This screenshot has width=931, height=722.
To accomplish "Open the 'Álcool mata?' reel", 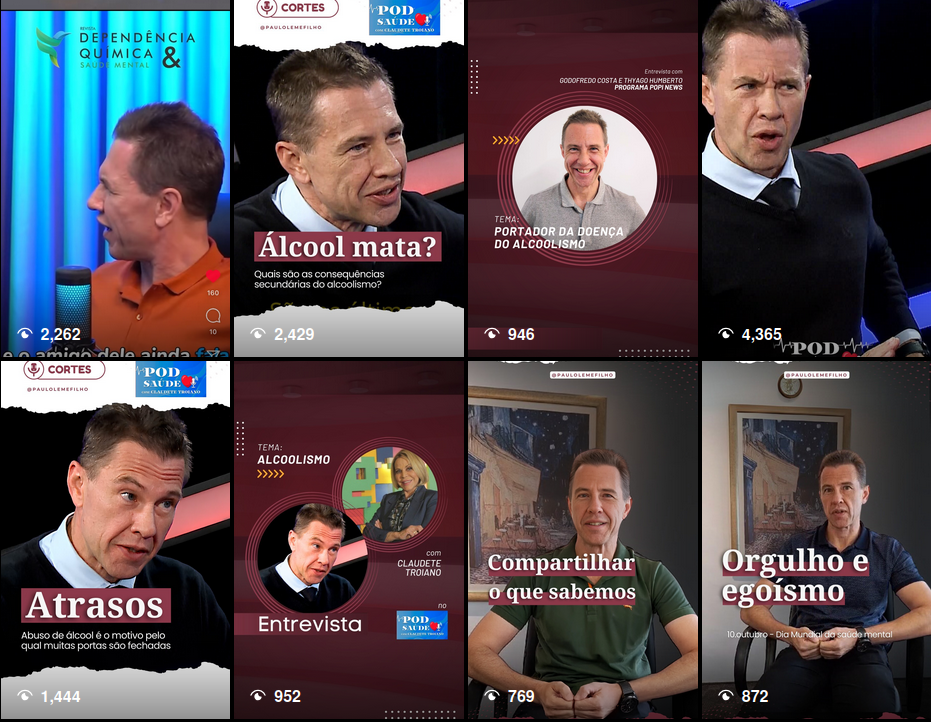I will 348,180.
